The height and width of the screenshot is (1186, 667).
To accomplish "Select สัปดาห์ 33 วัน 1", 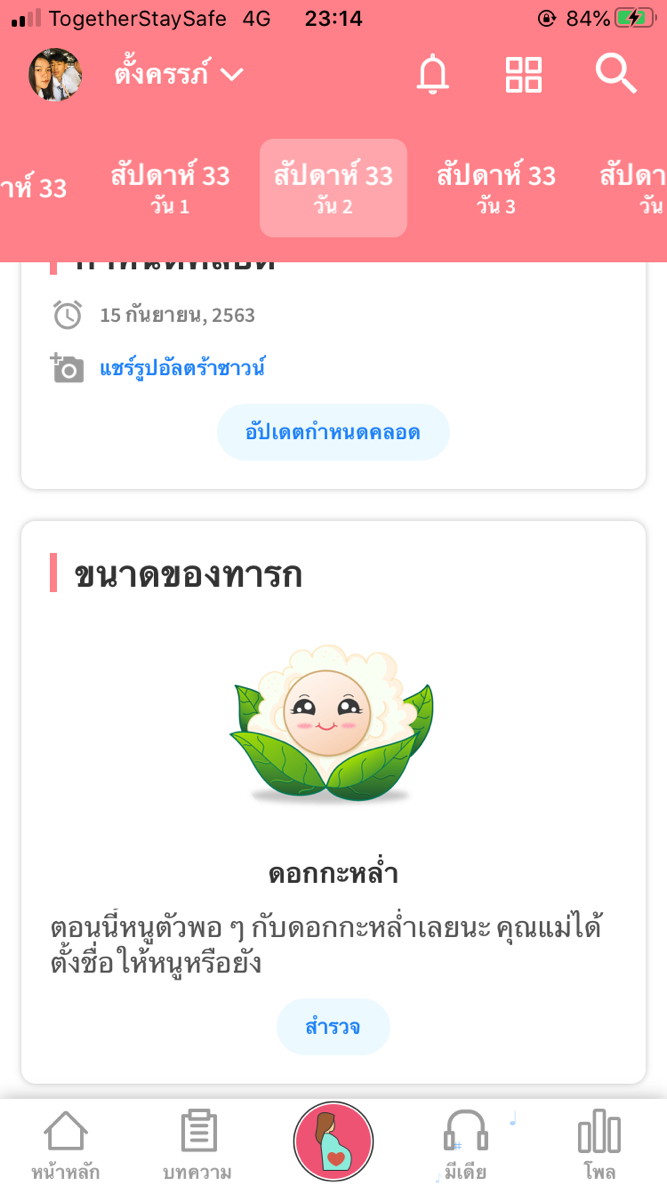I will coord(170,188).
